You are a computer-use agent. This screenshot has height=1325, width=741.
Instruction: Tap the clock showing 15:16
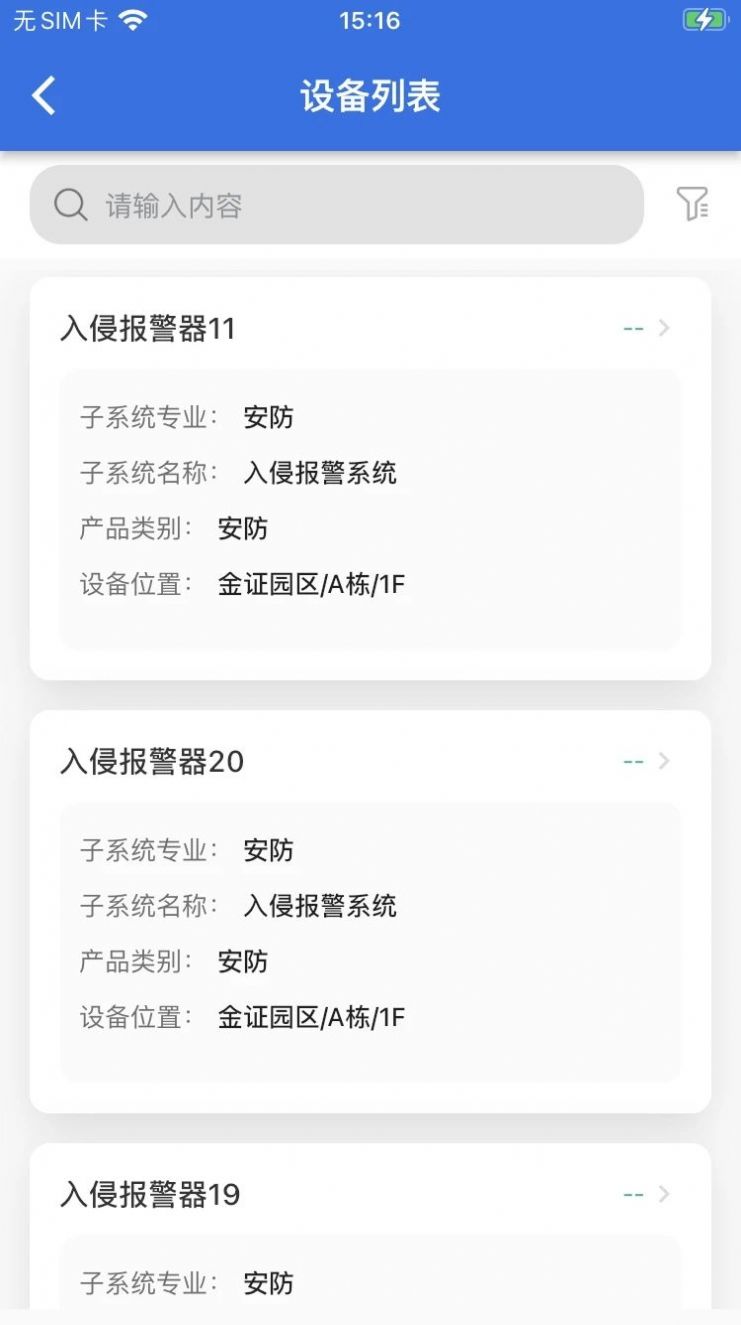(370, 20)
